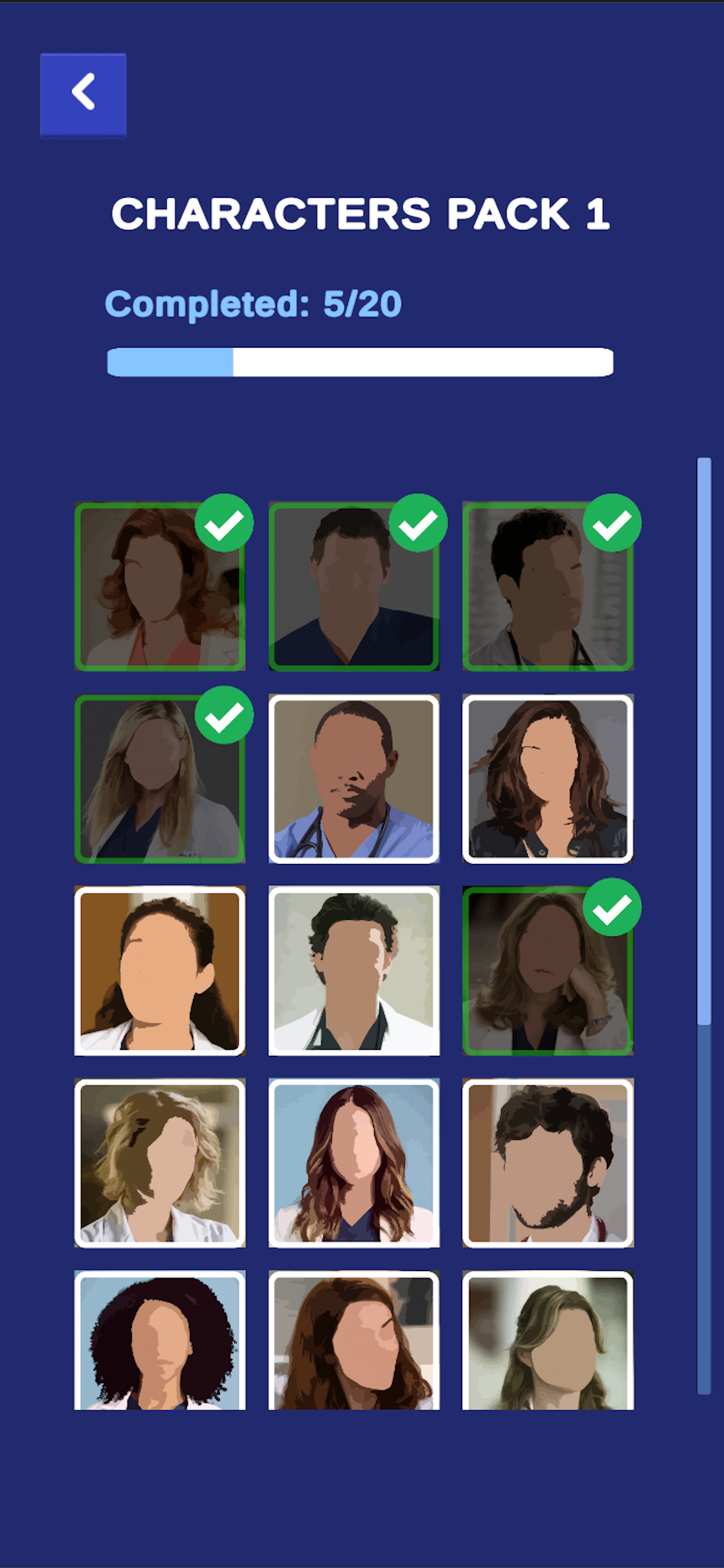Select tile with auburn hair on blue background

353,1163
